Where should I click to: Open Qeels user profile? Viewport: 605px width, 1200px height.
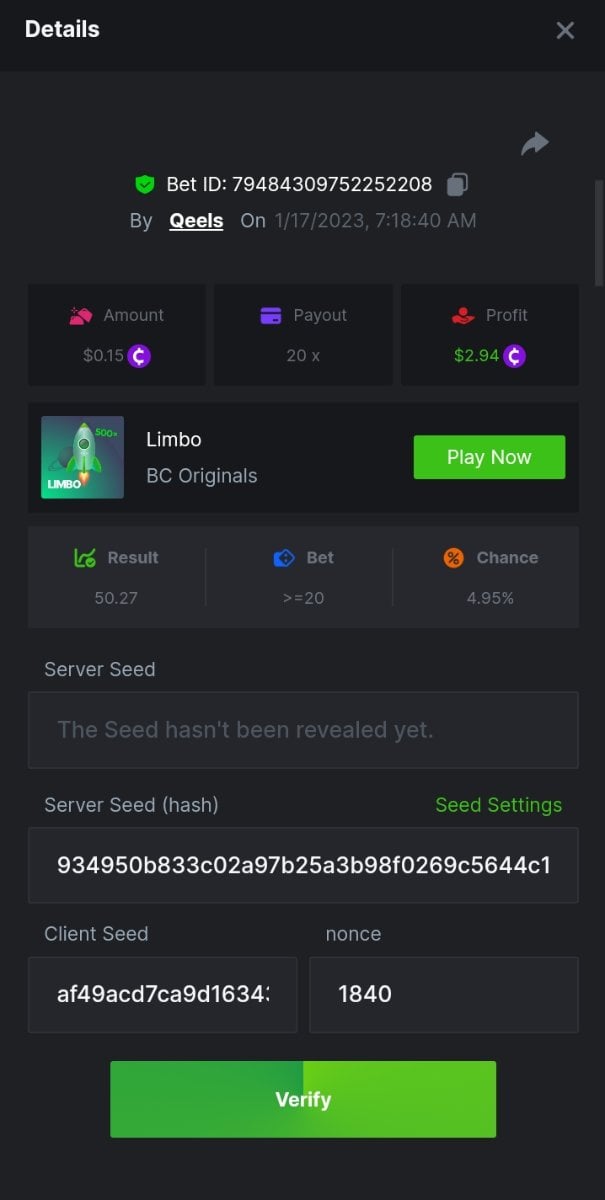click(x=196, y=221)
